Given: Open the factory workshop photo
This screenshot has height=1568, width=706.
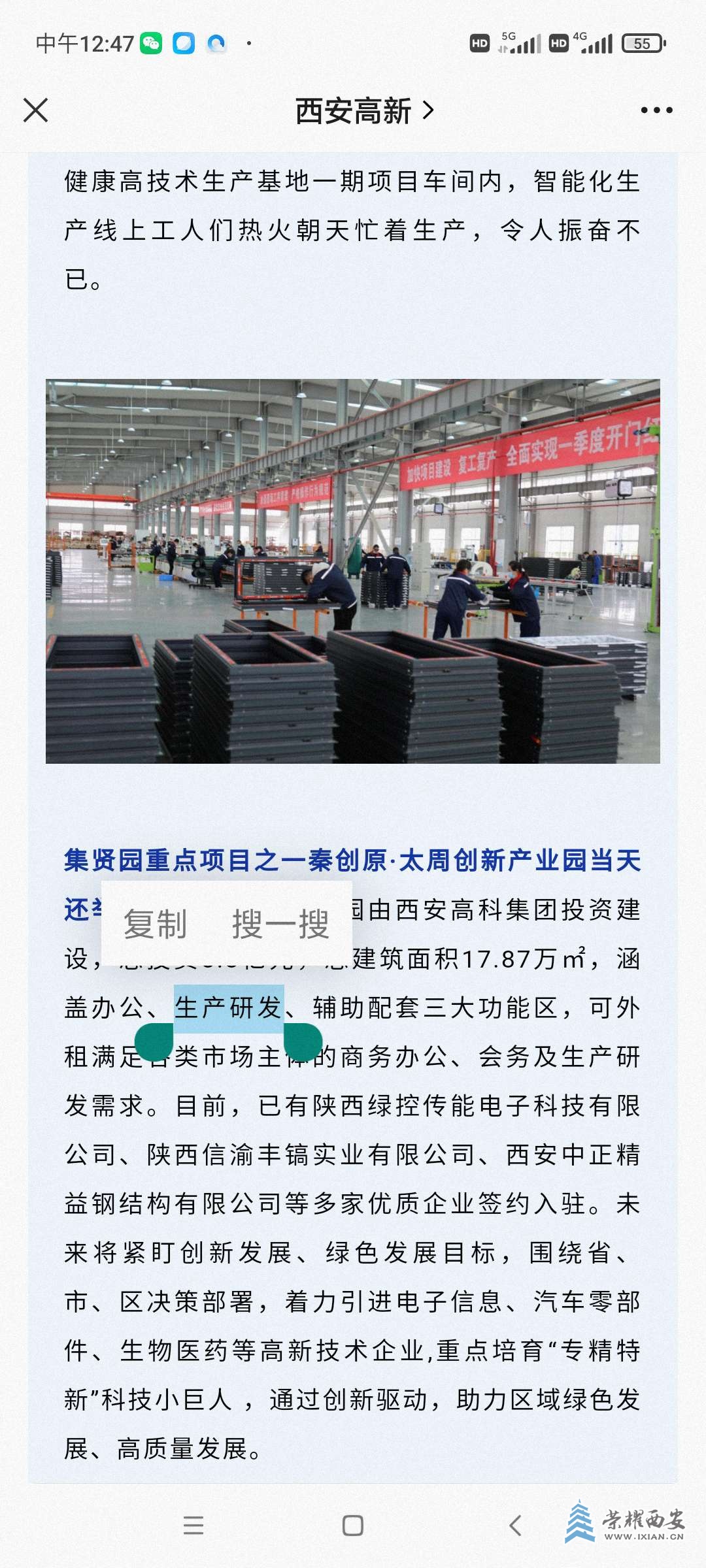Looking at the screenshot, I should click(x=353, y=571).
